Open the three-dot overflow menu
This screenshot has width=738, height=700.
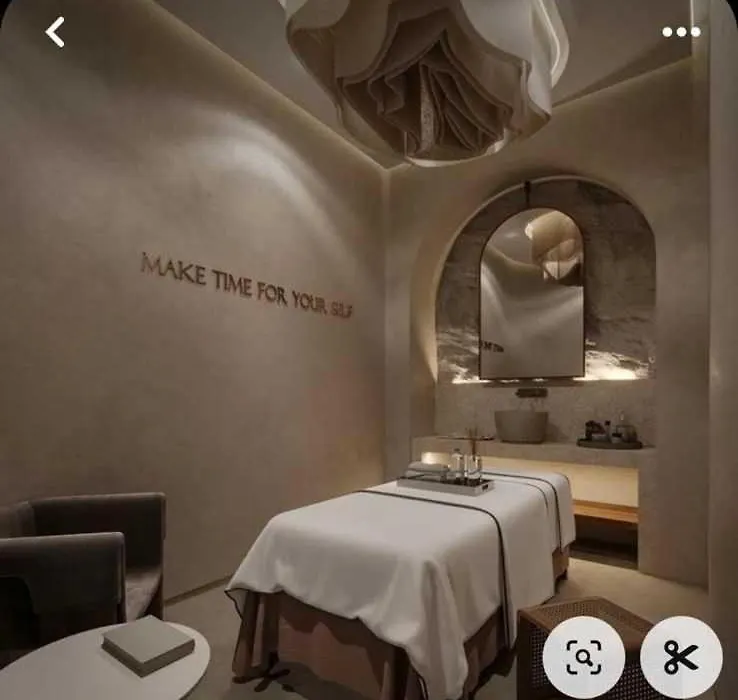tap(681, 32)
